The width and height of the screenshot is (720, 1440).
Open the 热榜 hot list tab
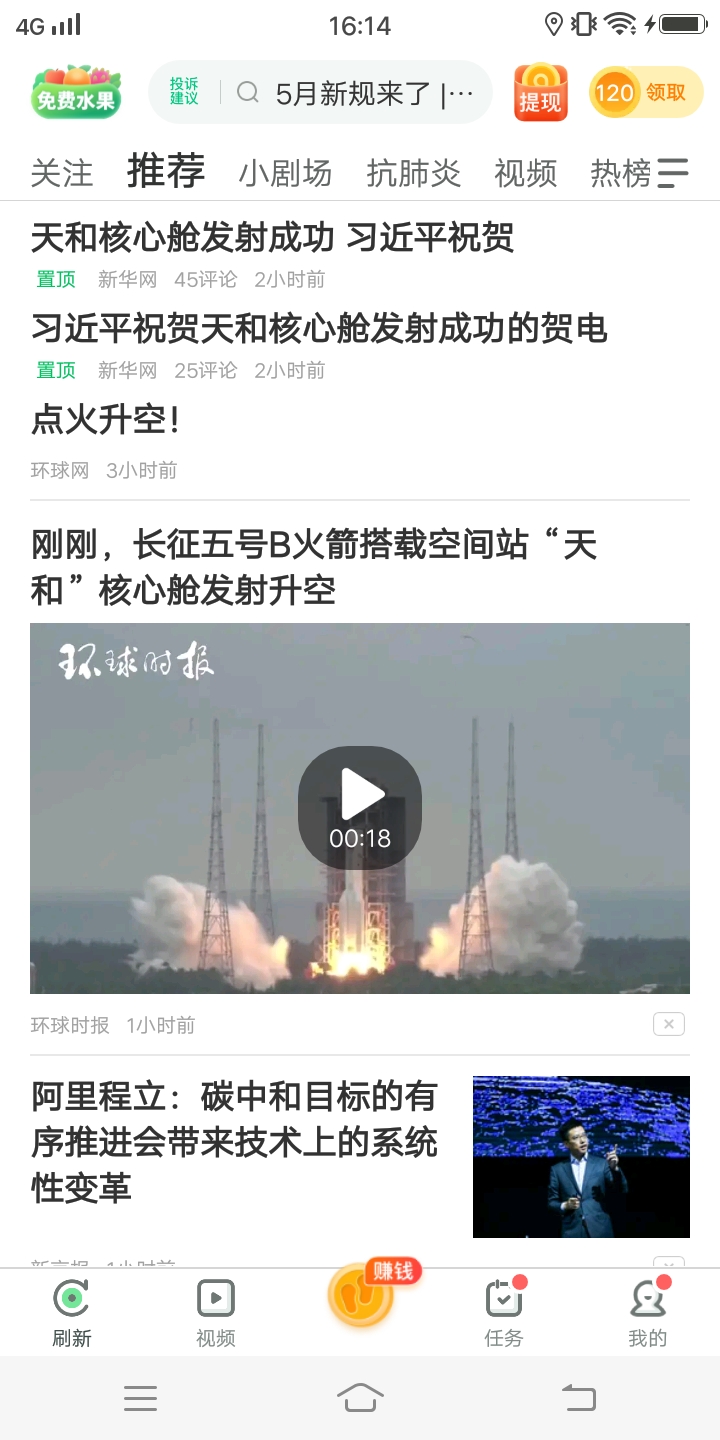(620, 173)
